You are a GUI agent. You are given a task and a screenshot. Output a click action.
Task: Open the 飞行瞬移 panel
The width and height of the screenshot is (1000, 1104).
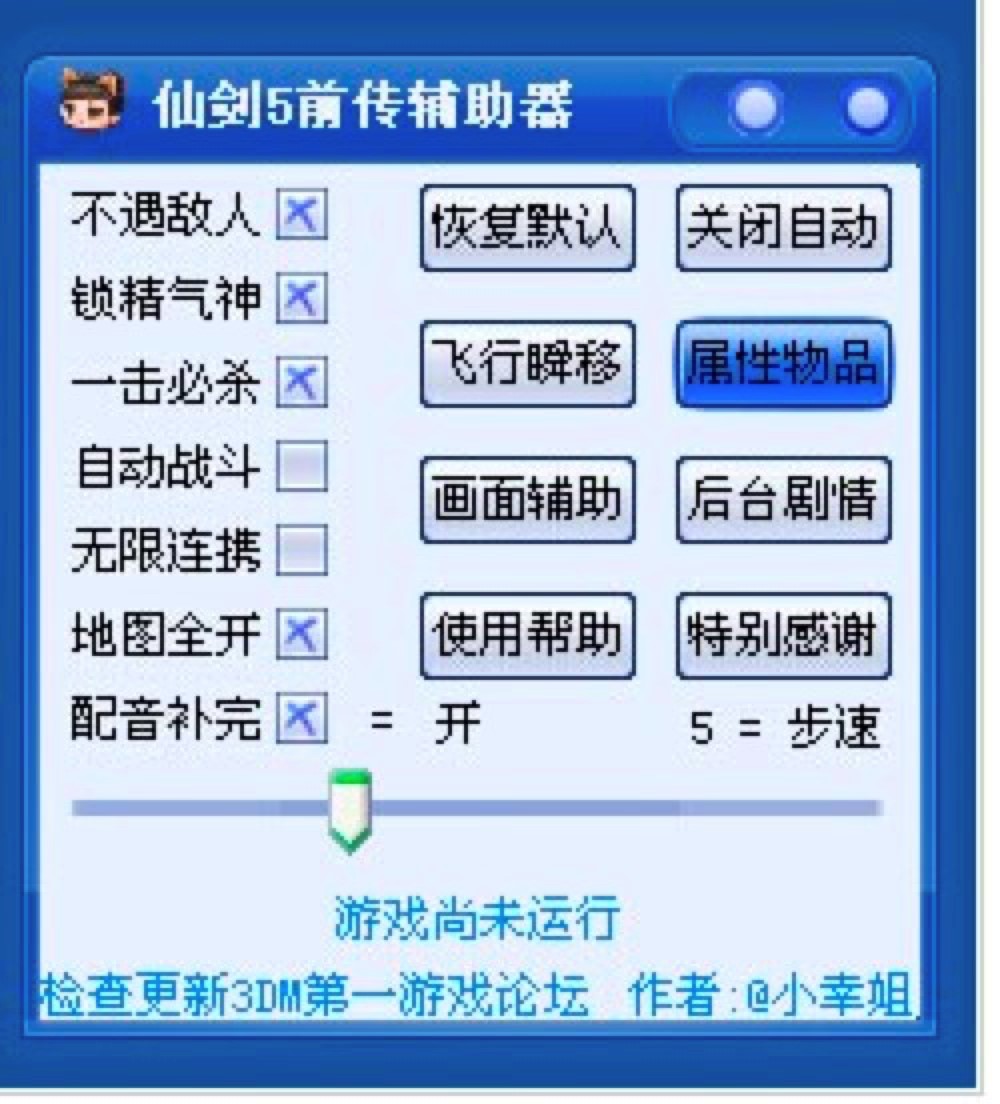tap(527, 363)
